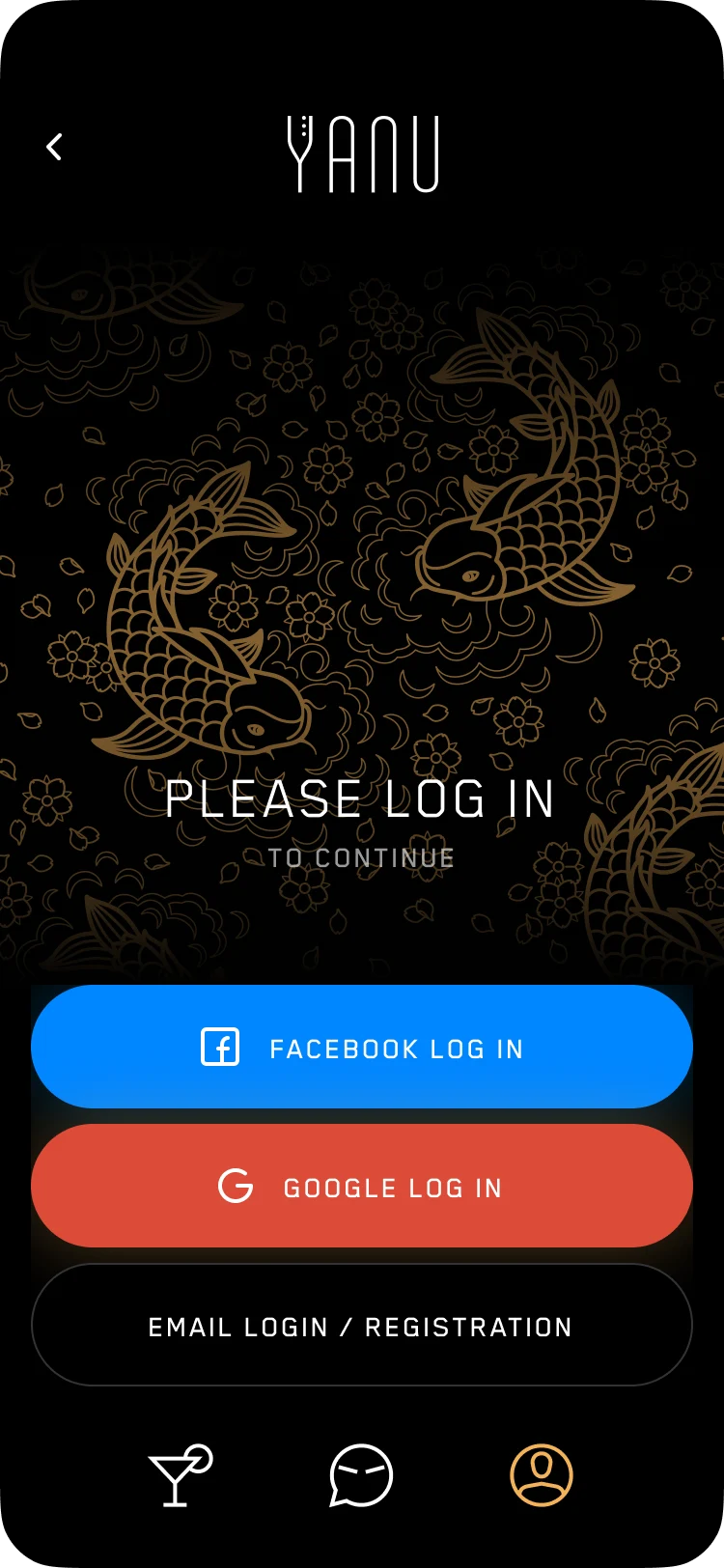Choose Google log in
The width and height of the screenshot is (724, 1568).
point(362,1187)
